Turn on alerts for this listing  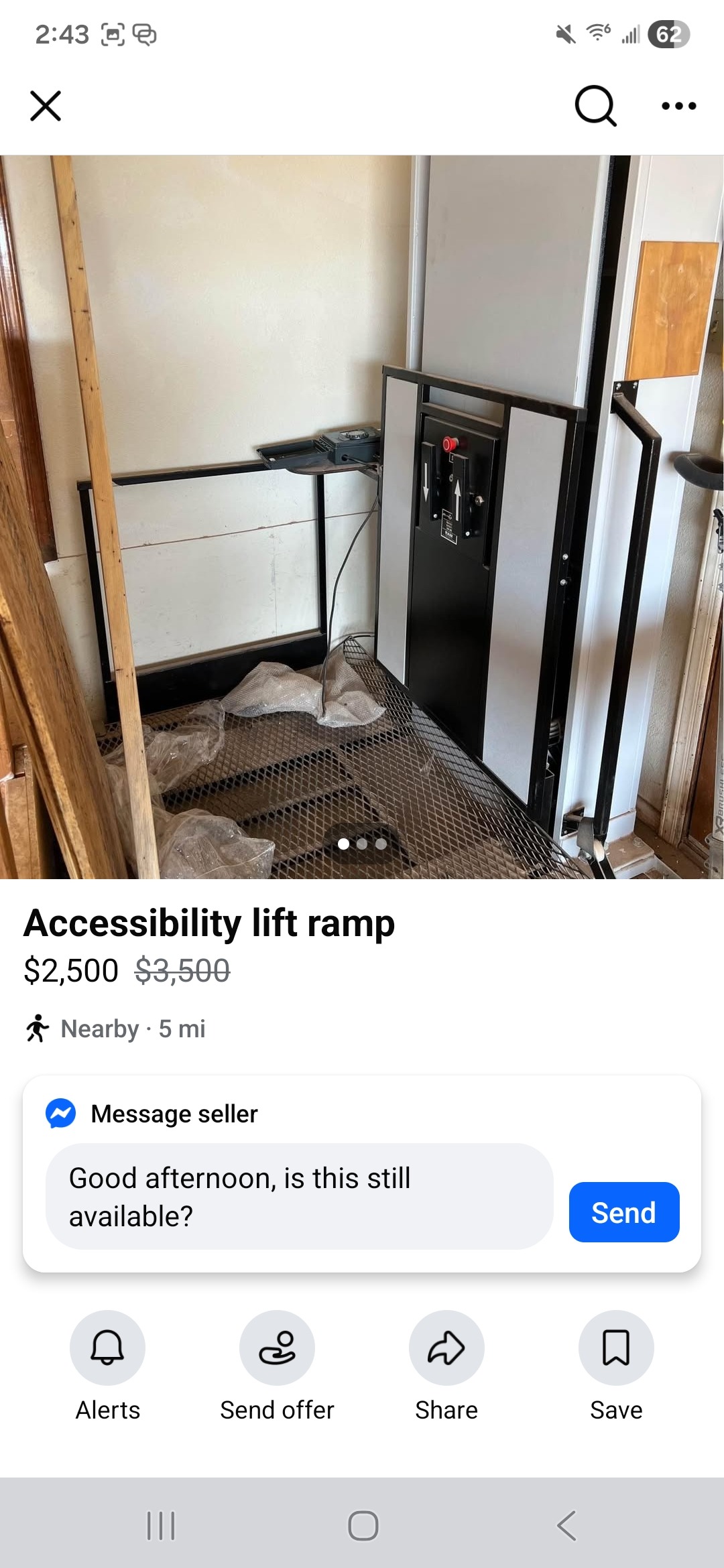(x=107, y=1348)
